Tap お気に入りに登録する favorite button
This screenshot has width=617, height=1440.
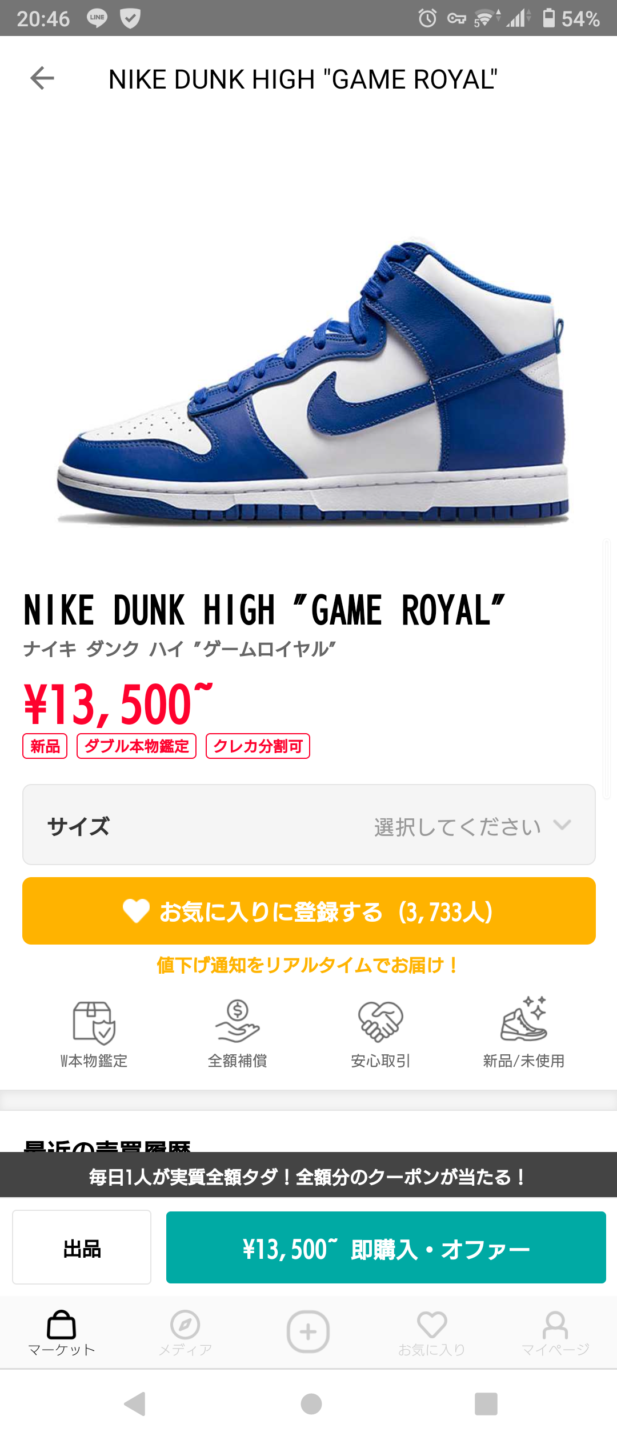pyautogui.click(x=308, y=911)
